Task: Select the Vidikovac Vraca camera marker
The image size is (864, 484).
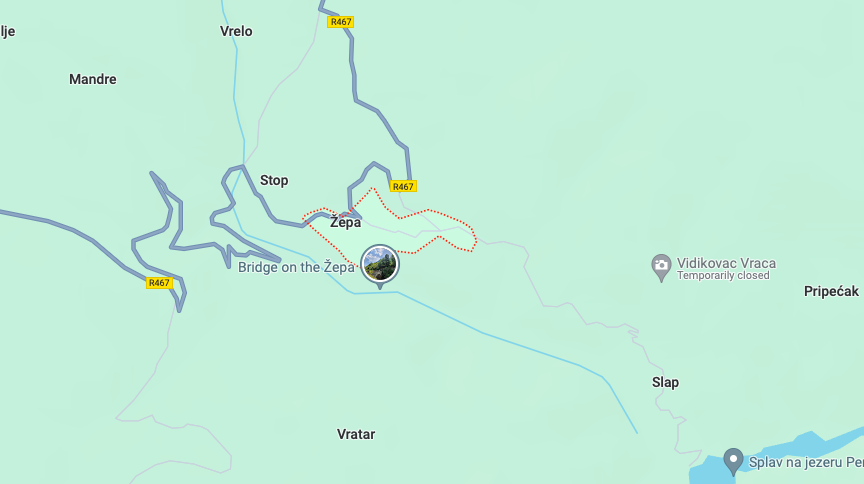Action: pos(660,266)
